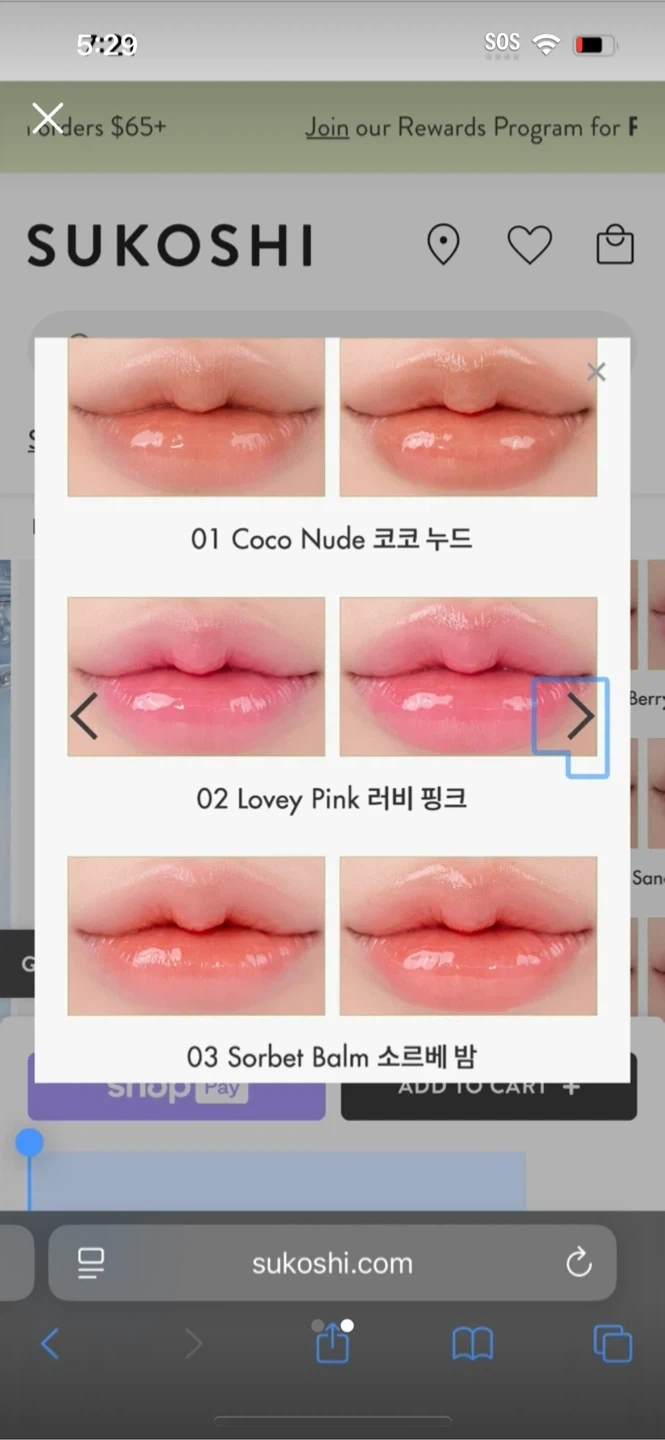
Task: Reload the sukoshi.com page
Action: (x=579, y=1263)
